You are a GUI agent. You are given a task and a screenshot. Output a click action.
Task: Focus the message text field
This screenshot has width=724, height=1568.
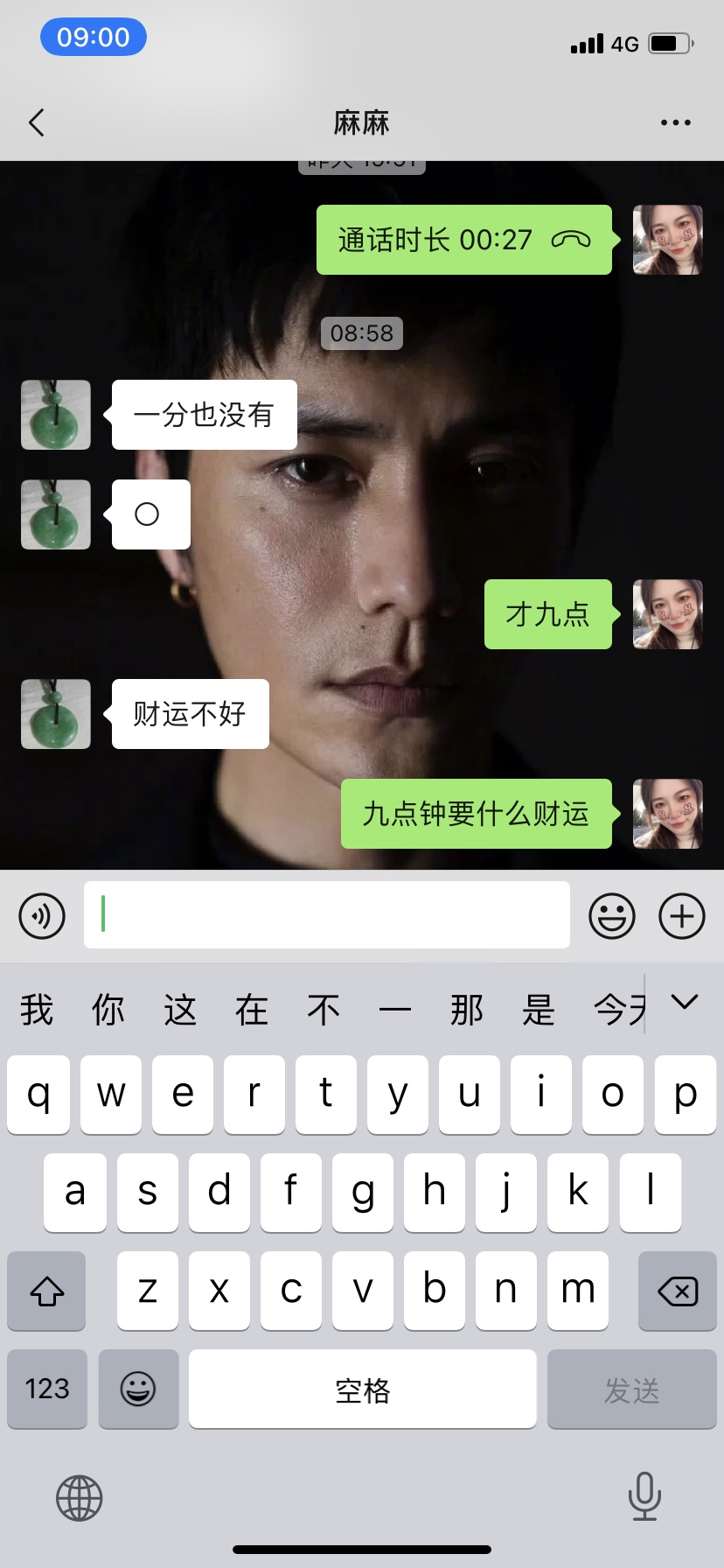(x=327, y=914)
